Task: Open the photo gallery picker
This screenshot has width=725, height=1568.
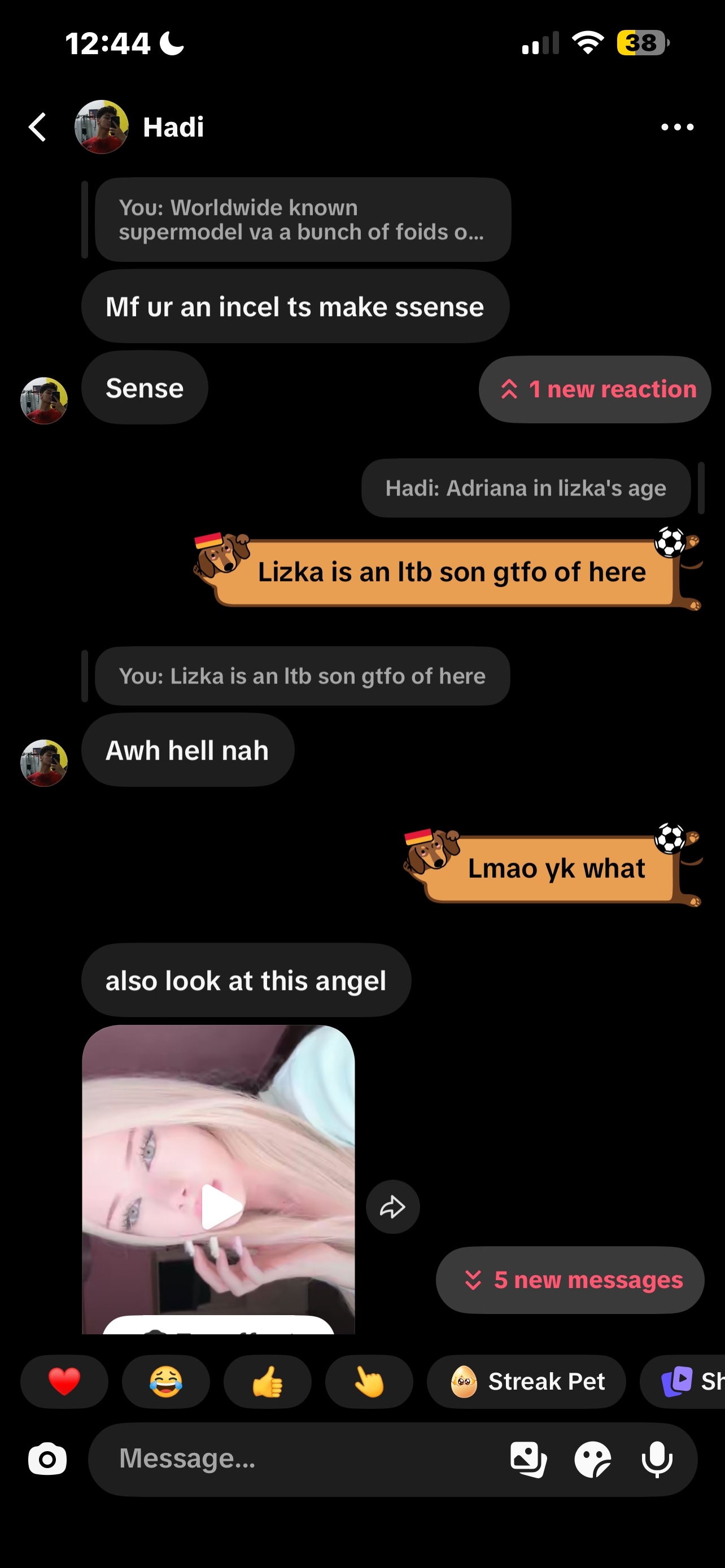Action: (529, 1459)
